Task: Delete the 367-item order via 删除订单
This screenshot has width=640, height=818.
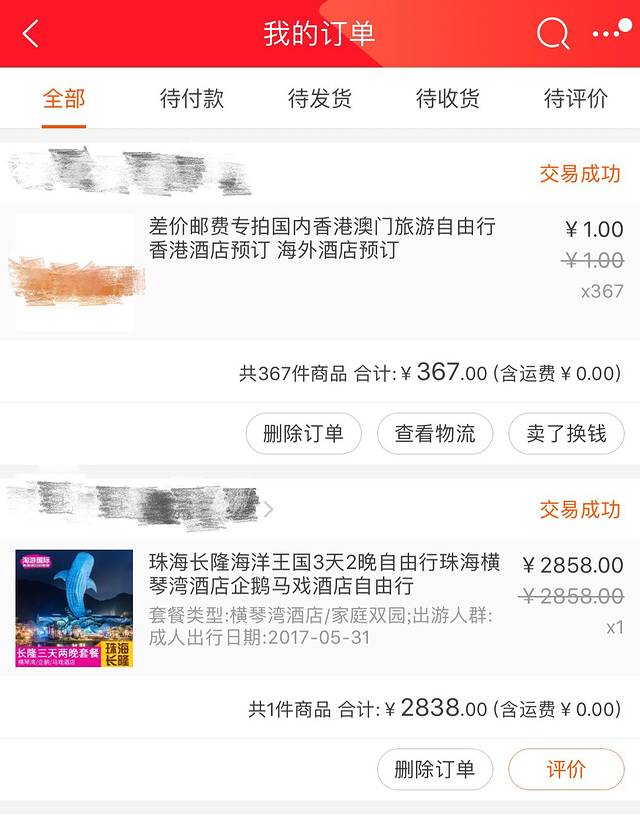Action: click(x=303, y=434)
